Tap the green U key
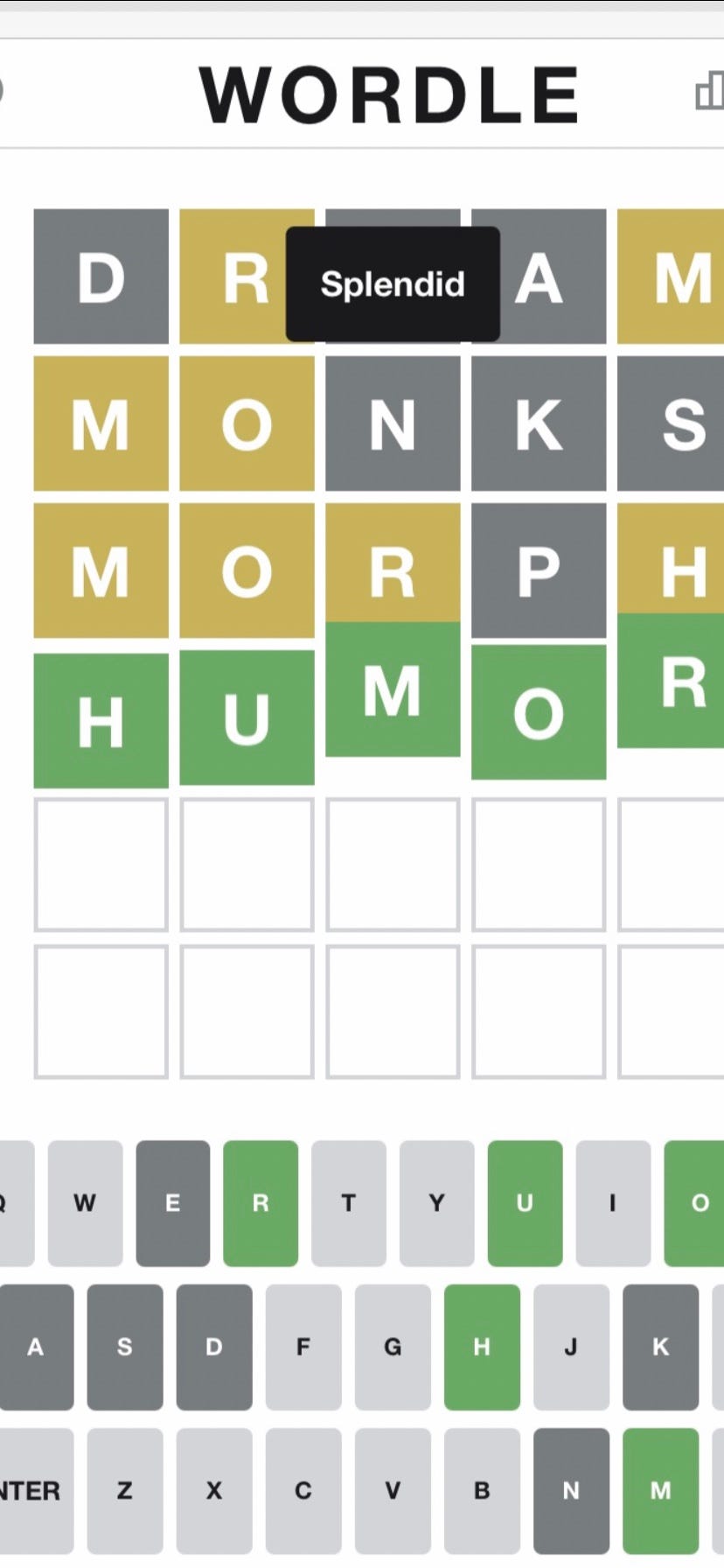724x1568 pixels. [525, 1203]
